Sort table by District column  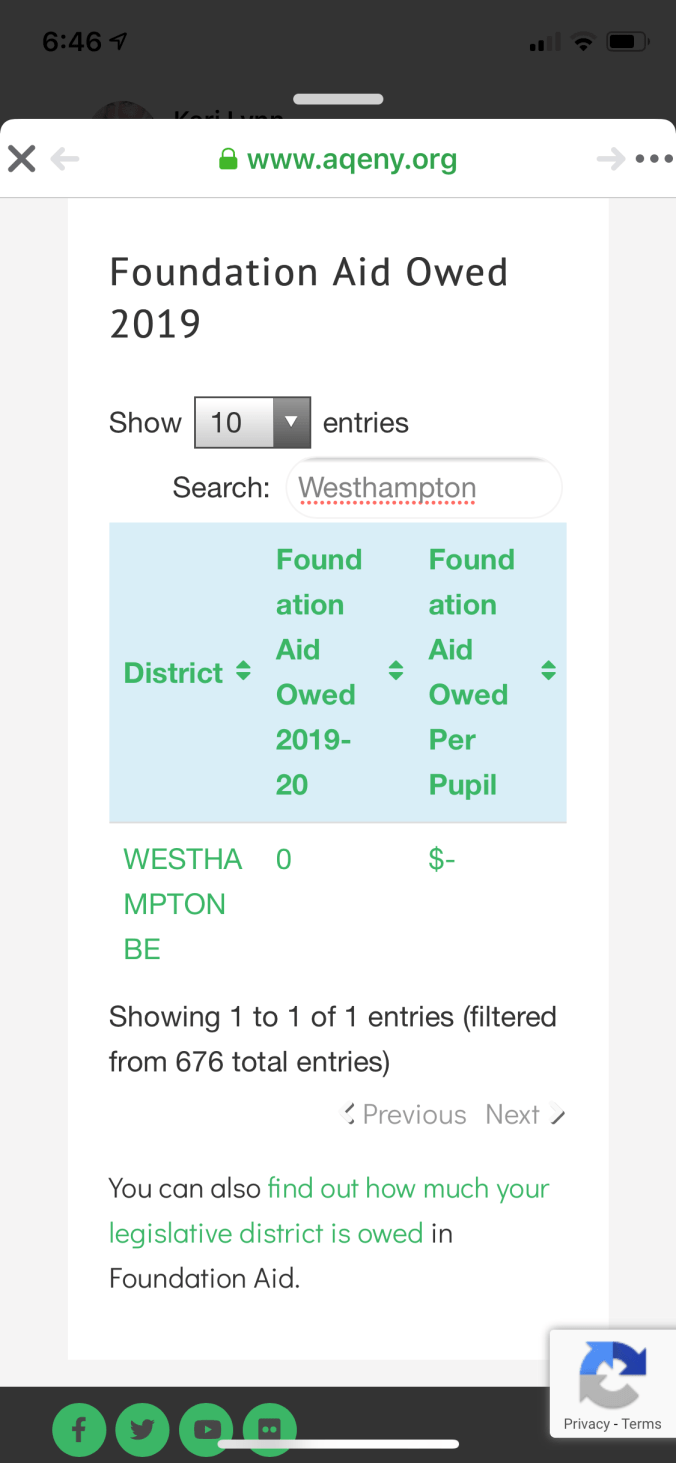click(186, 672)
